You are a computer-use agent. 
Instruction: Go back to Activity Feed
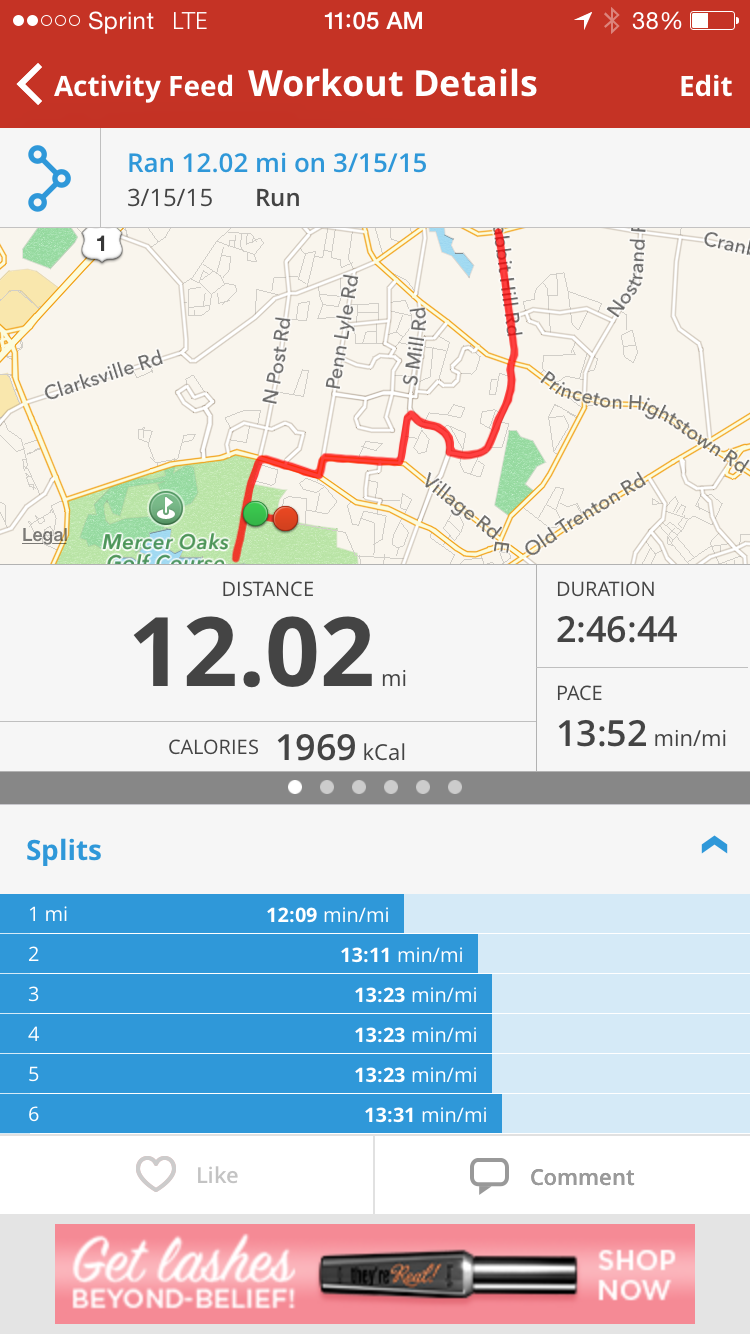(124, 86)
